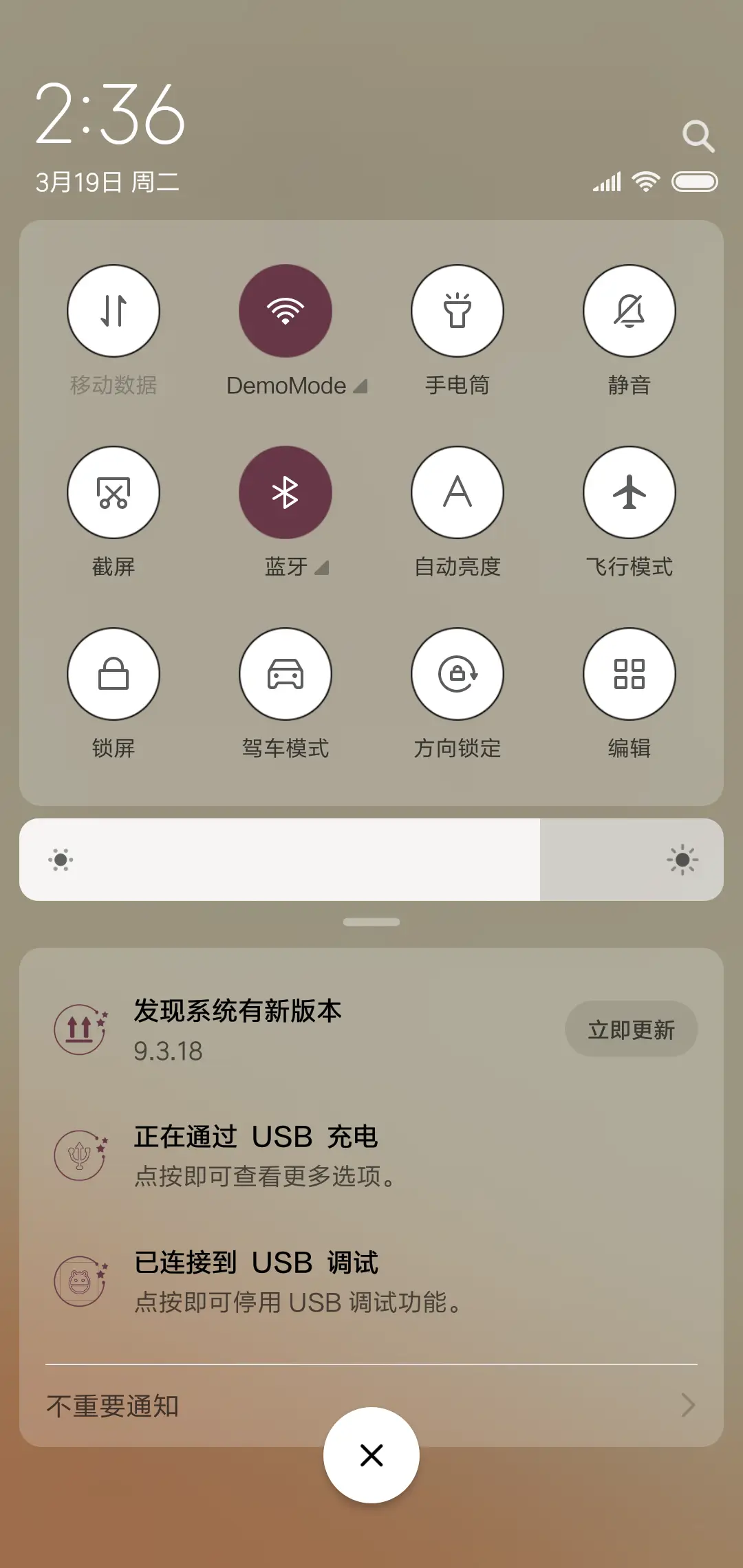Screen dimensions: 743x1568
Task: Enable auto brightness
Action: [457, 492]
